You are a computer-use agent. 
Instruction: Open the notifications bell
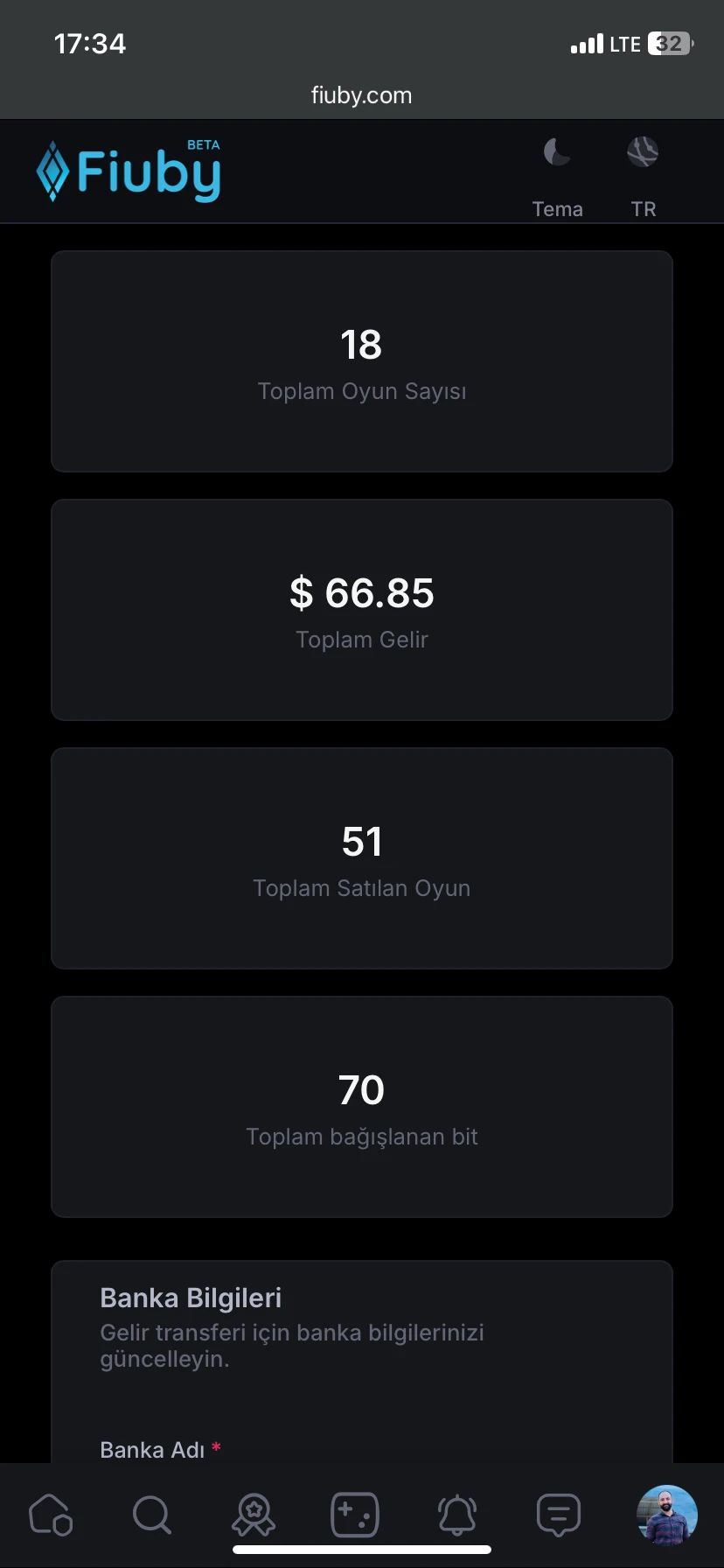click(456, 1515)
